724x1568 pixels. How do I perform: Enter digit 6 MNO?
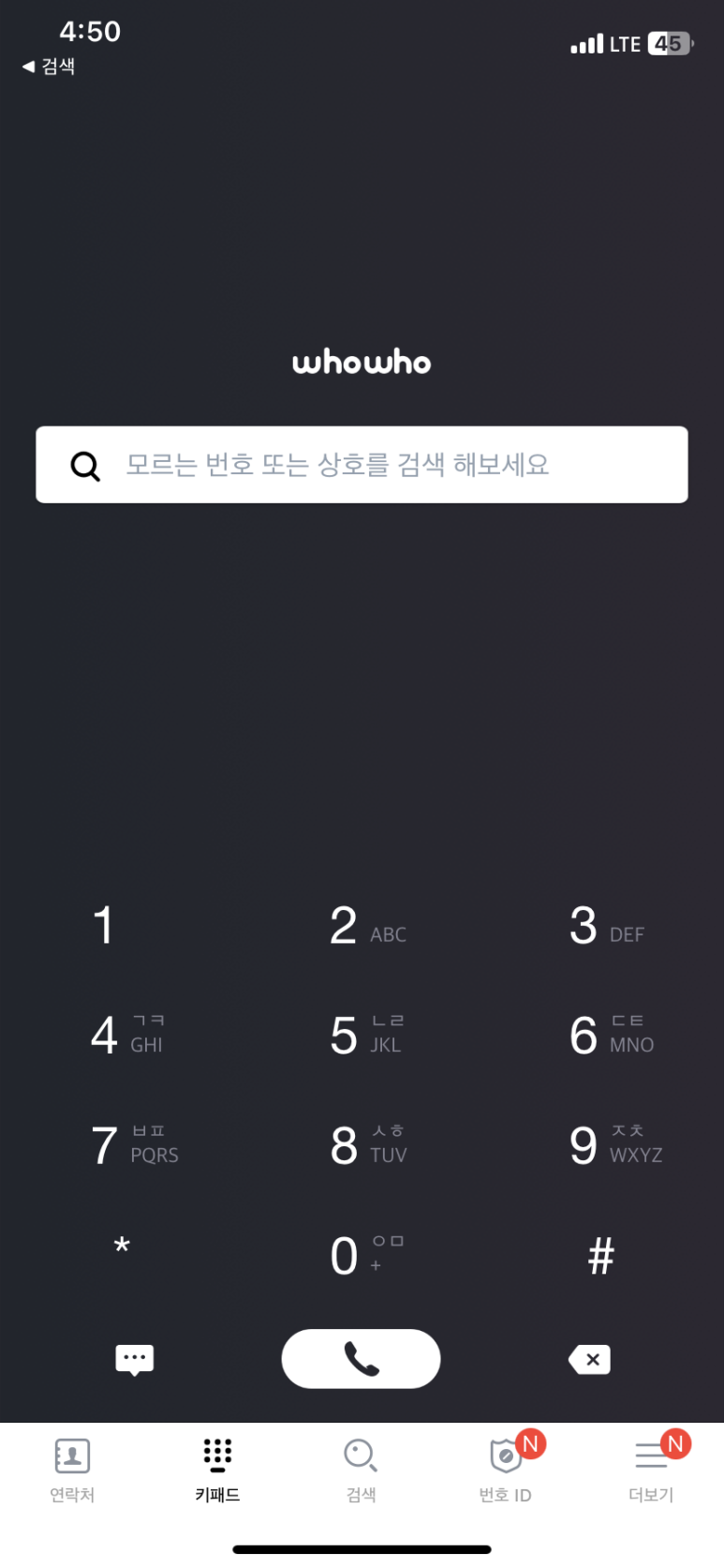pos(601,1036)
